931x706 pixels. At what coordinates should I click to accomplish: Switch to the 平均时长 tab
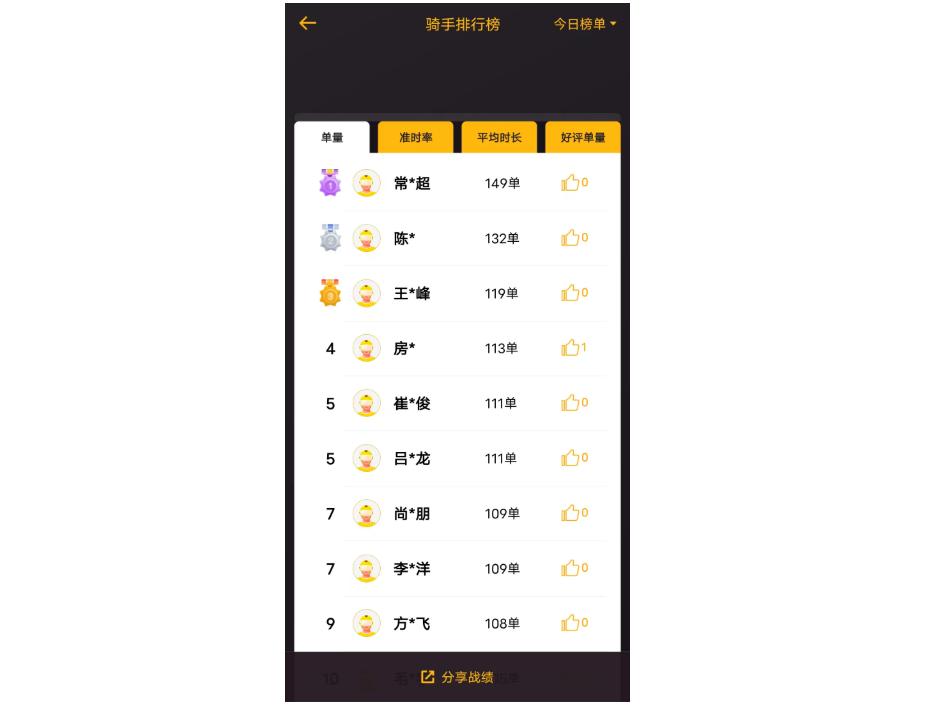[x=499, y=138]
